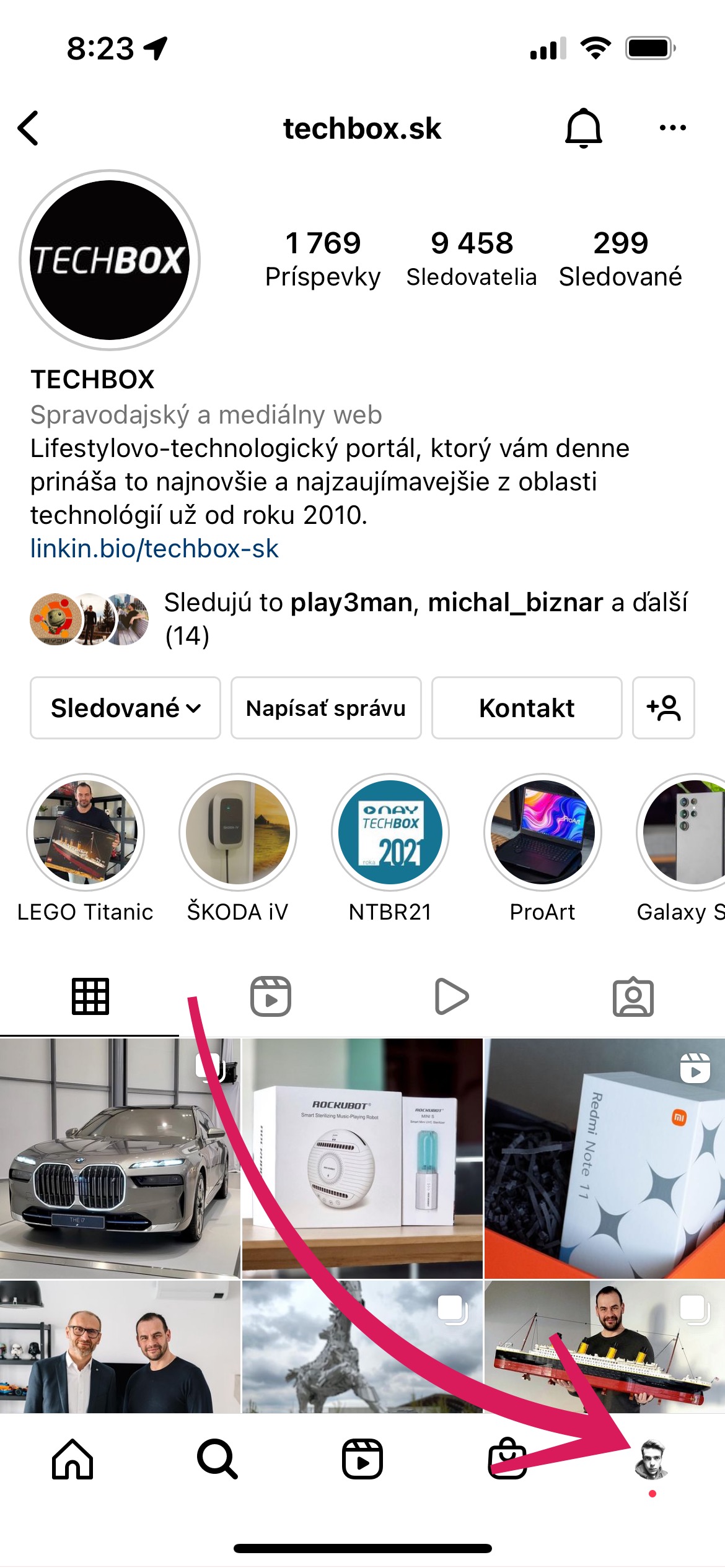725x1568 pixels.
Task: View the 299 Sledované list
Action: (x=620, y=259)
